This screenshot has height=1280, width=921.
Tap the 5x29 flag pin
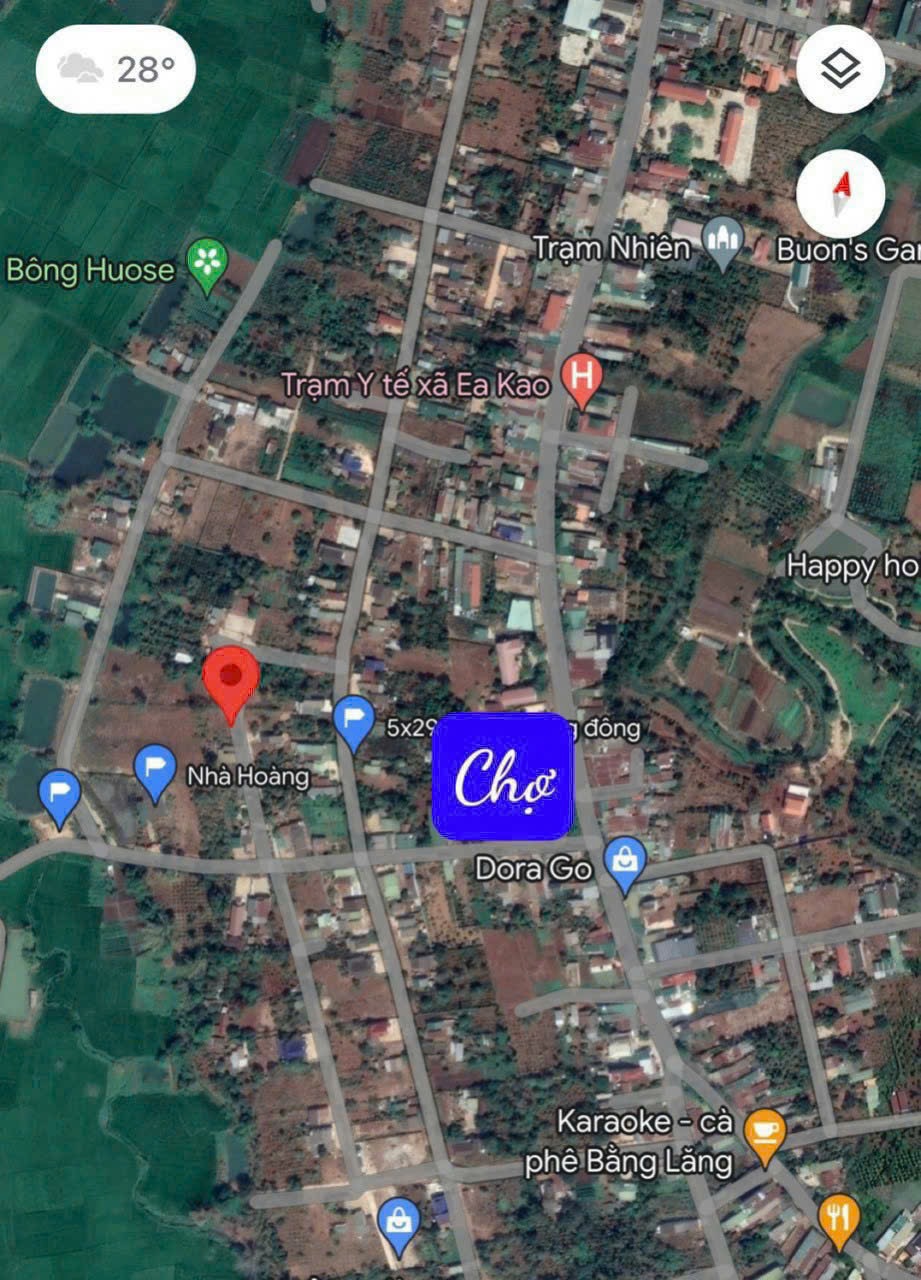point(353,720)
